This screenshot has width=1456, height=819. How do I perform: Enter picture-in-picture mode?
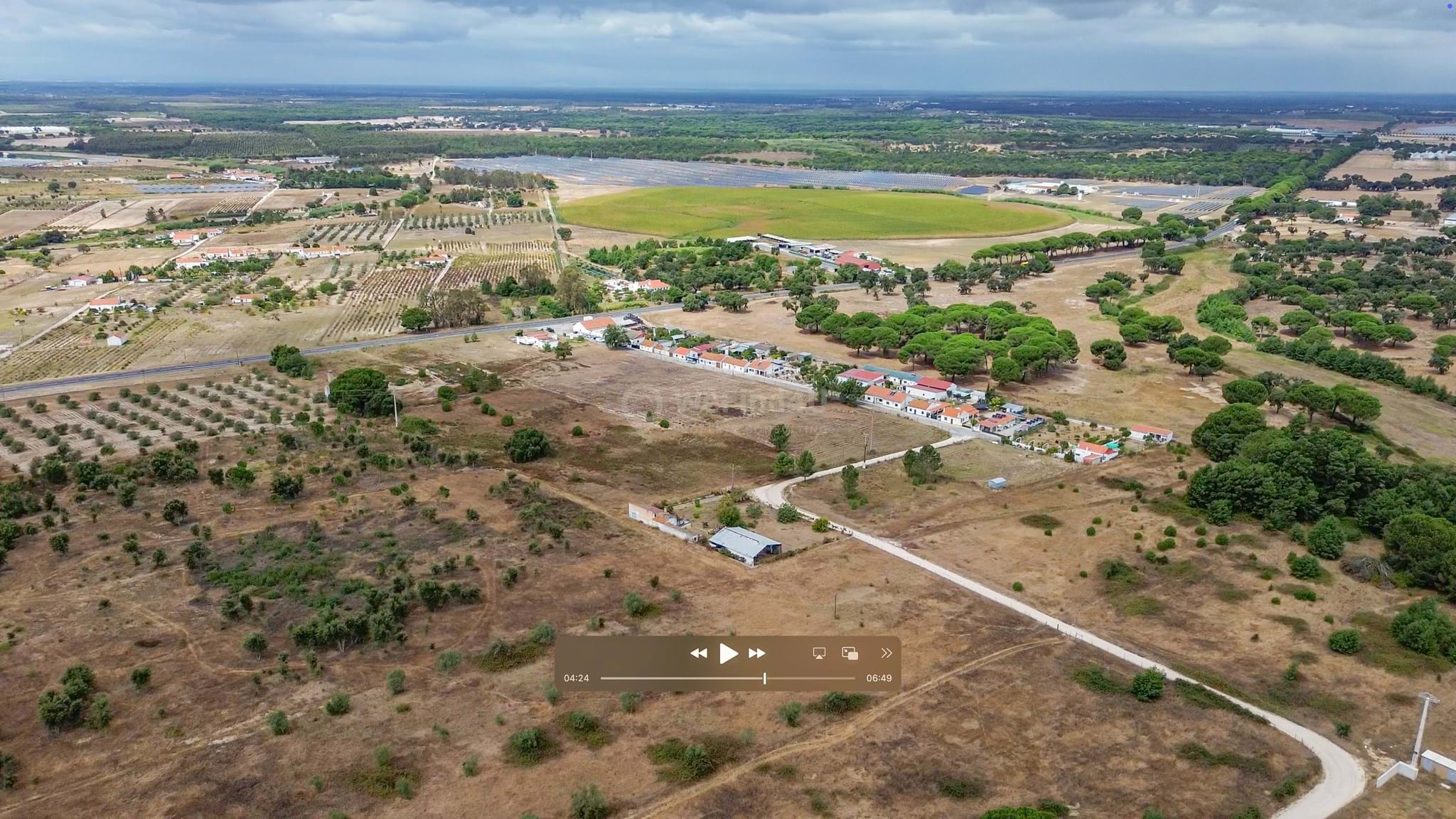pyautogui.click(x=850, y=653)
